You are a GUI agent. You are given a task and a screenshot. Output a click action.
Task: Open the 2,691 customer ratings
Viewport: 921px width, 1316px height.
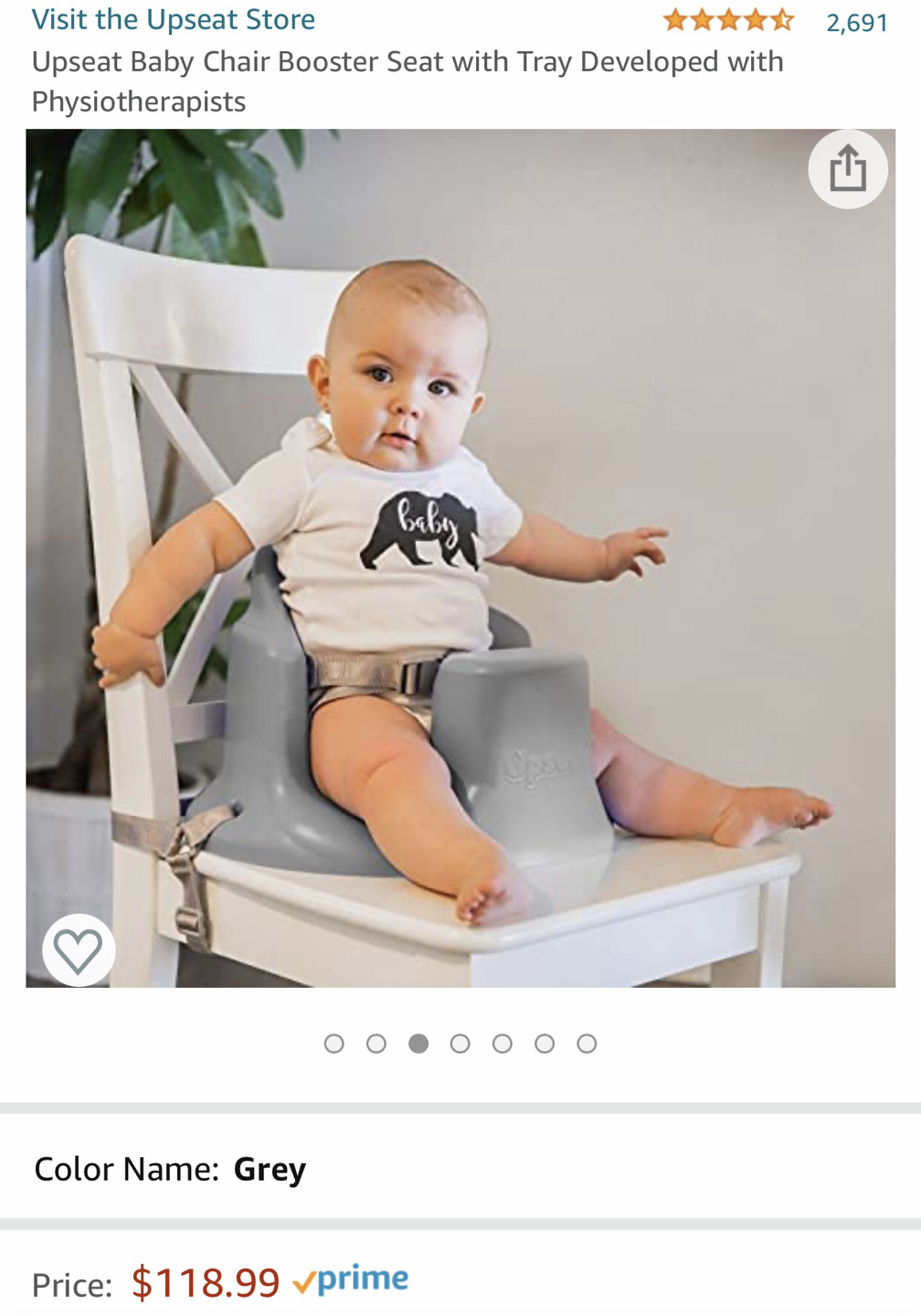coord(856,22)
